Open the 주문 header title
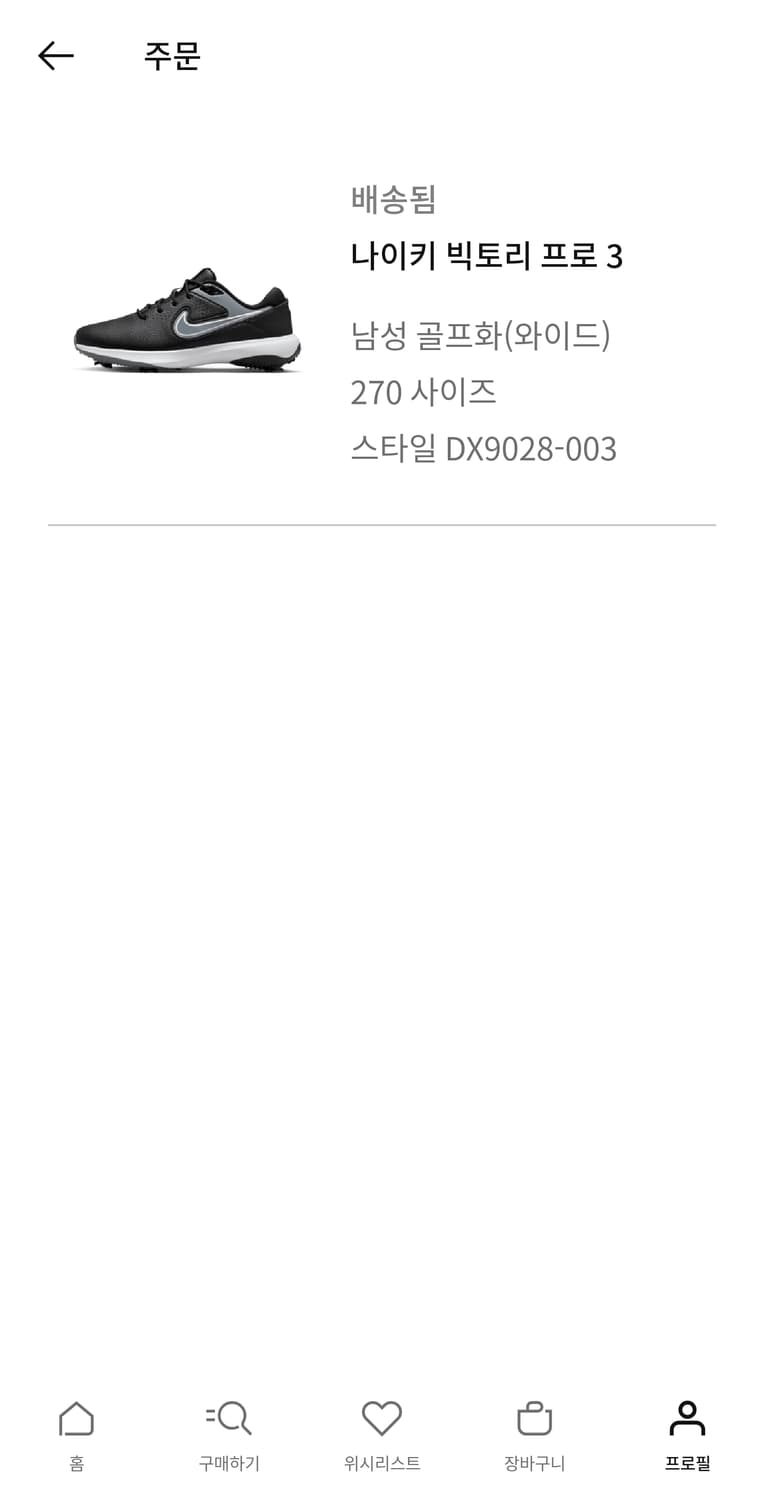 click(x=170, y=56)
